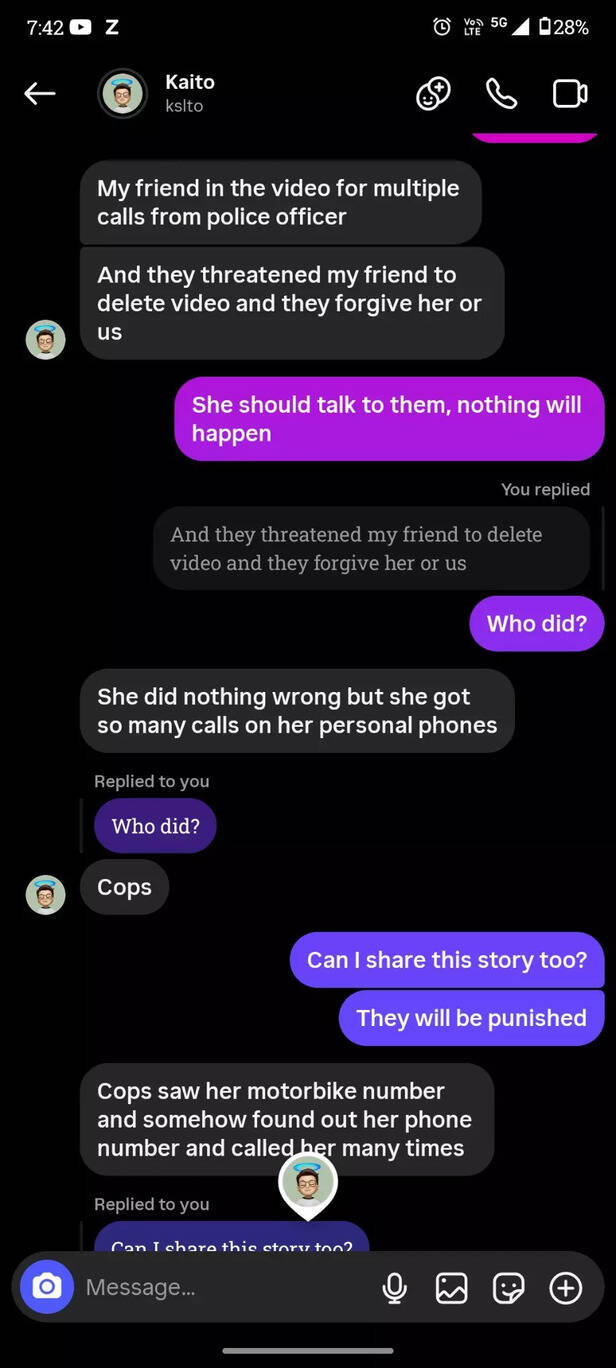Start a video call with Kaito
Screen dimensions: 616x1368
tap(569, 94)
